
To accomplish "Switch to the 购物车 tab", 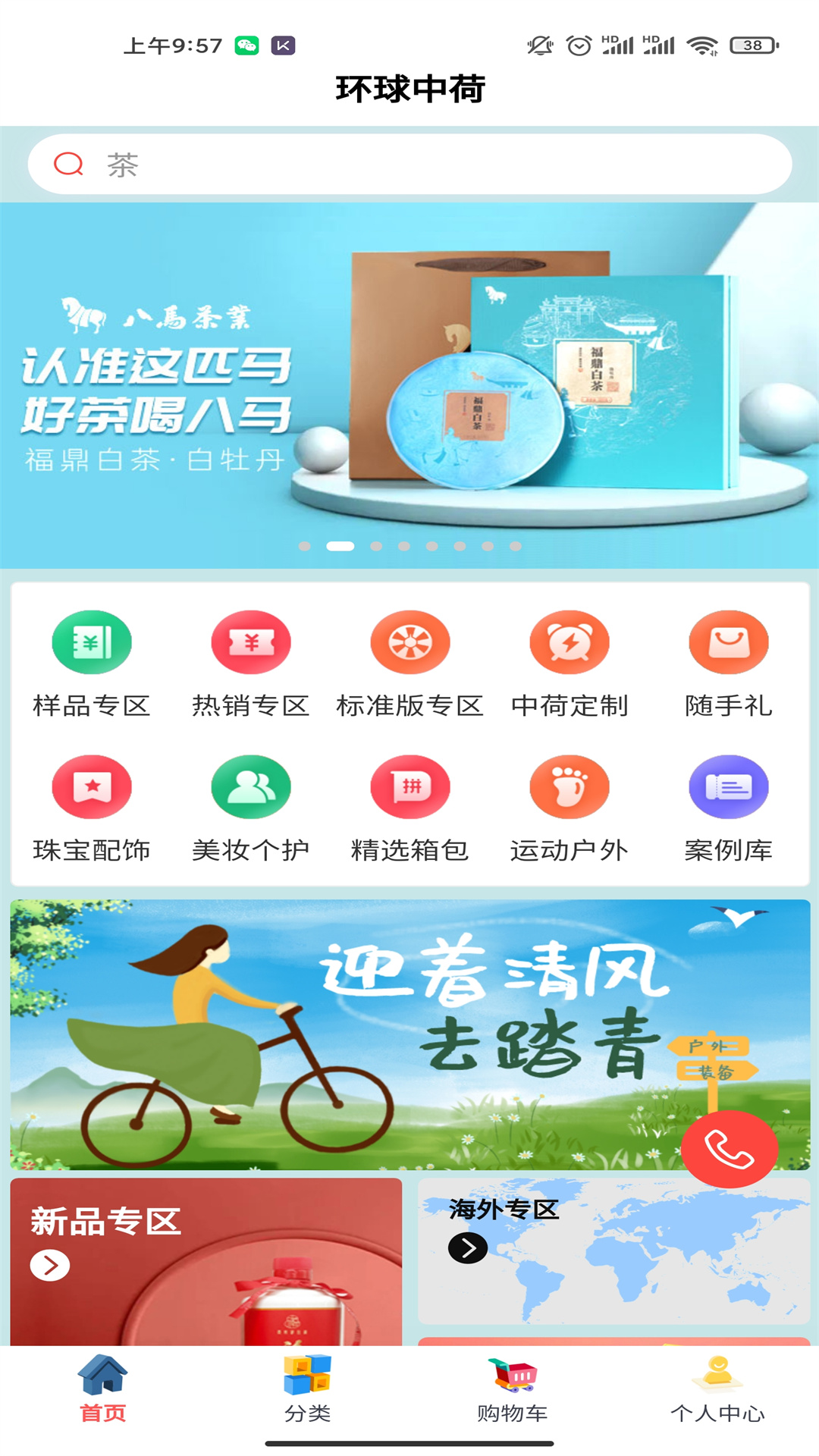I will pyautogui.click(x=512, y=1389).
